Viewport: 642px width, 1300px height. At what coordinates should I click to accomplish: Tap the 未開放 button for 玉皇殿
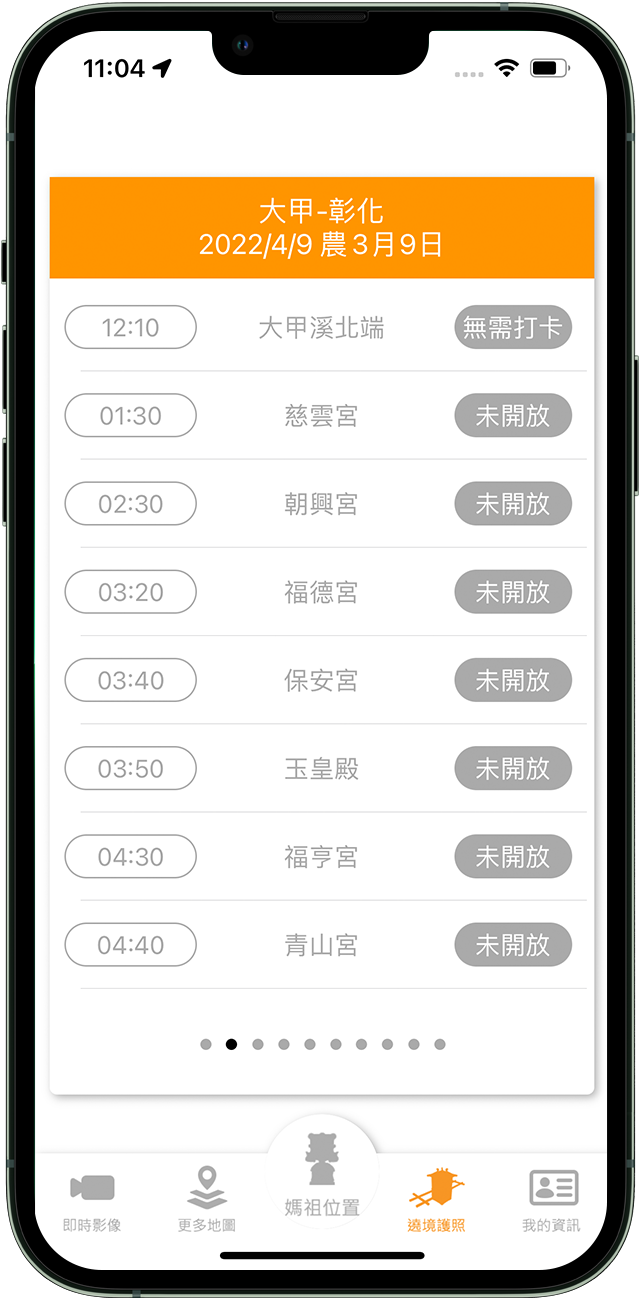point(513,768)
